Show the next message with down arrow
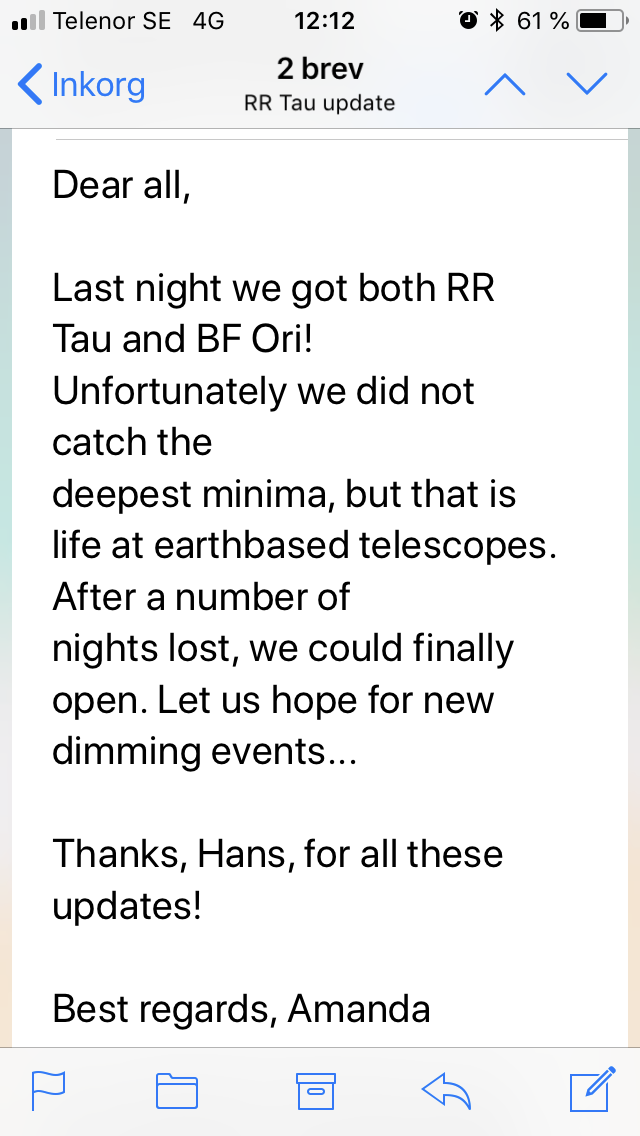Viewport: 640px width, 1136px height. click(x=587, y=85)
